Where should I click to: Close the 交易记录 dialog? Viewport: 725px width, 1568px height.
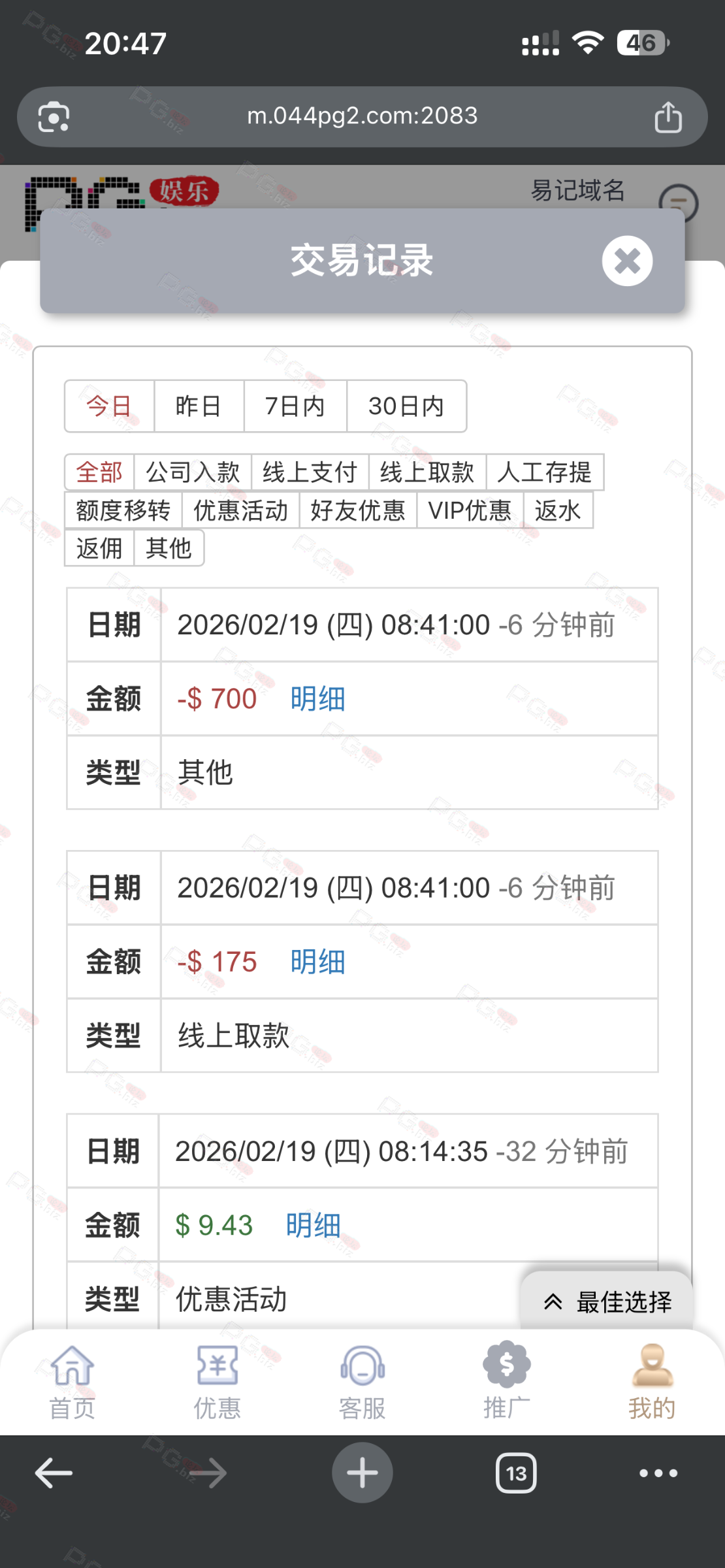pos(627,261)
